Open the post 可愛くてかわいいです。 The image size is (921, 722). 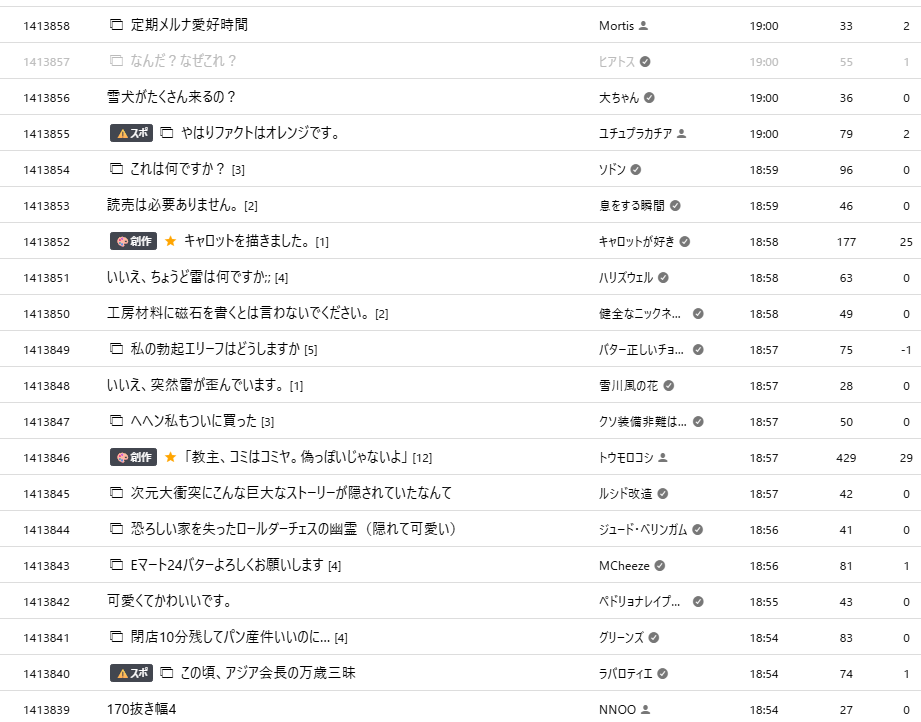point(169,600)
